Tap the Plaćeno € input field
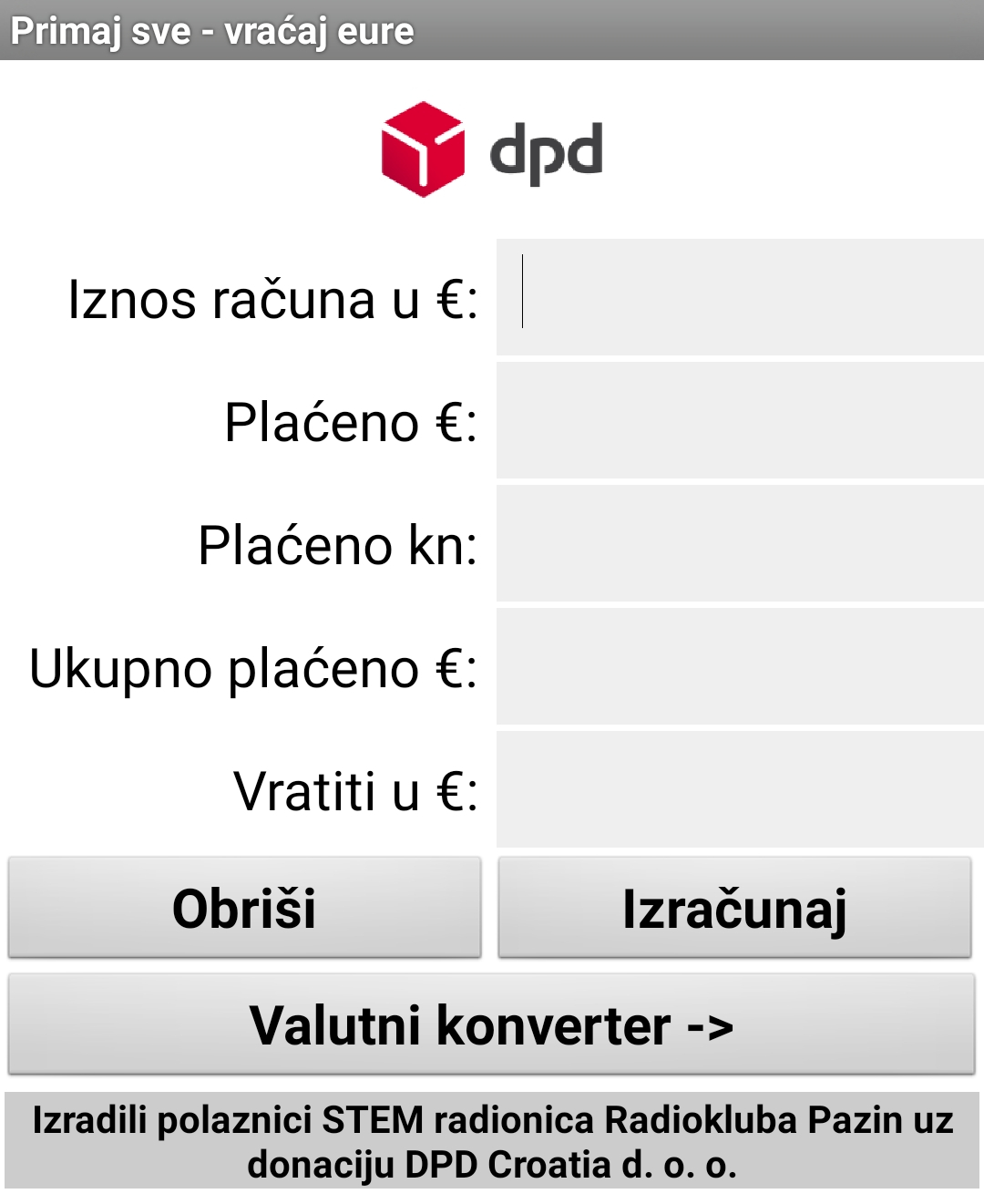Image resolution: width=984 pixels, height=1204 pixels. tap(740, 420)
